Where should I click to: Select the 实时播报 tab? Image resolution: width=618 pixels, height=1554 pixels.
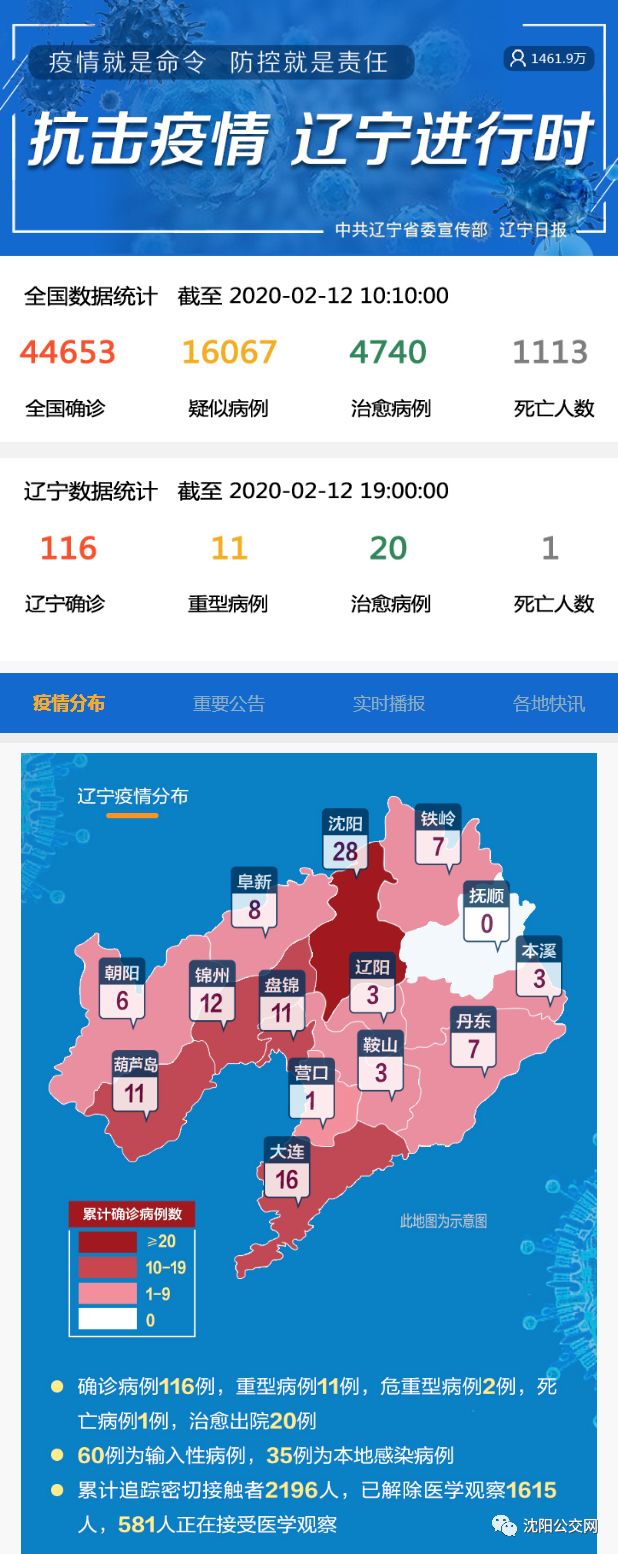[389, 703]
